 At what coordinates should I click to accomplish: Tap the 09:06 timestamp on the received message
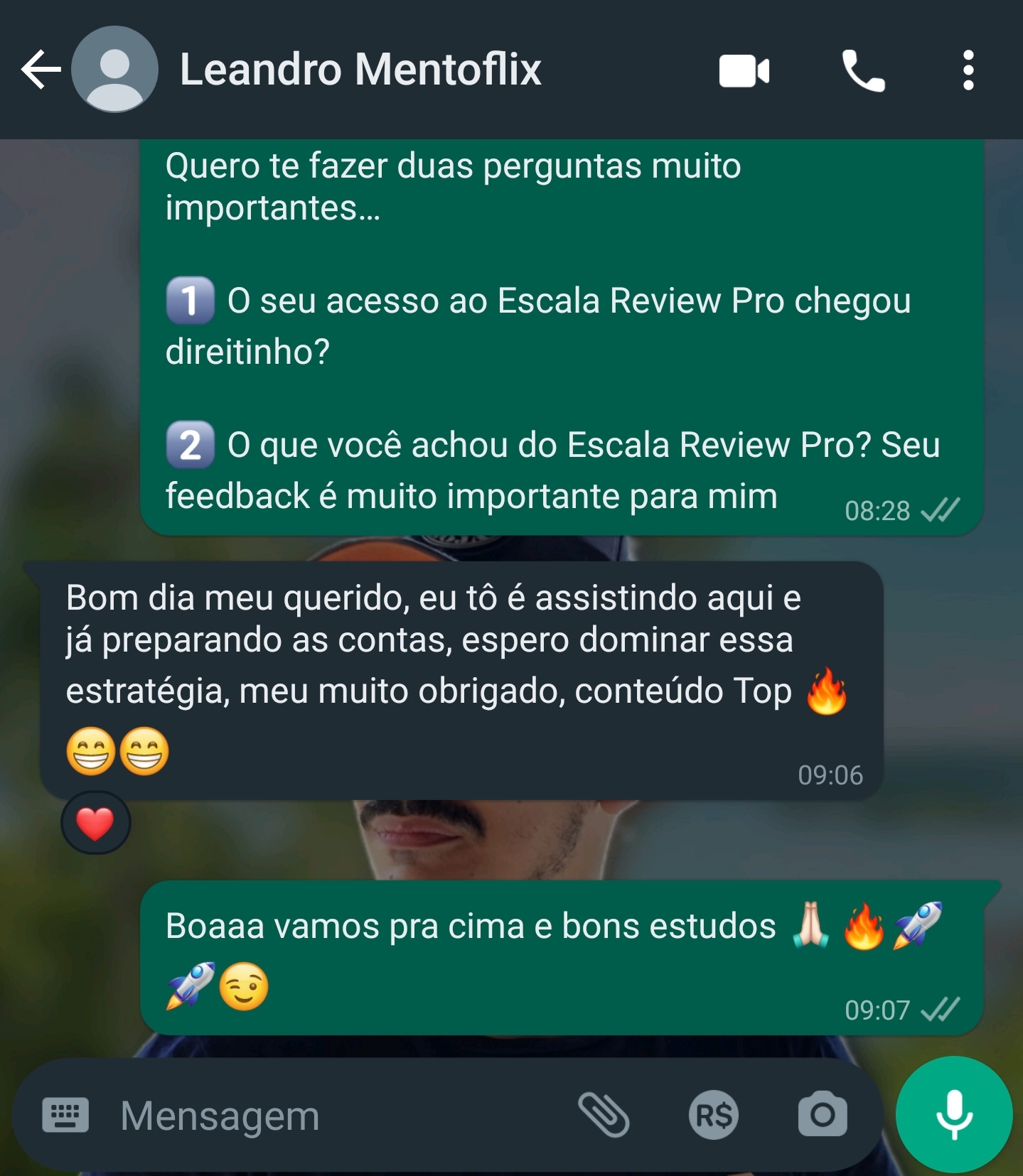pyautogui.click(x=830, y=776)
